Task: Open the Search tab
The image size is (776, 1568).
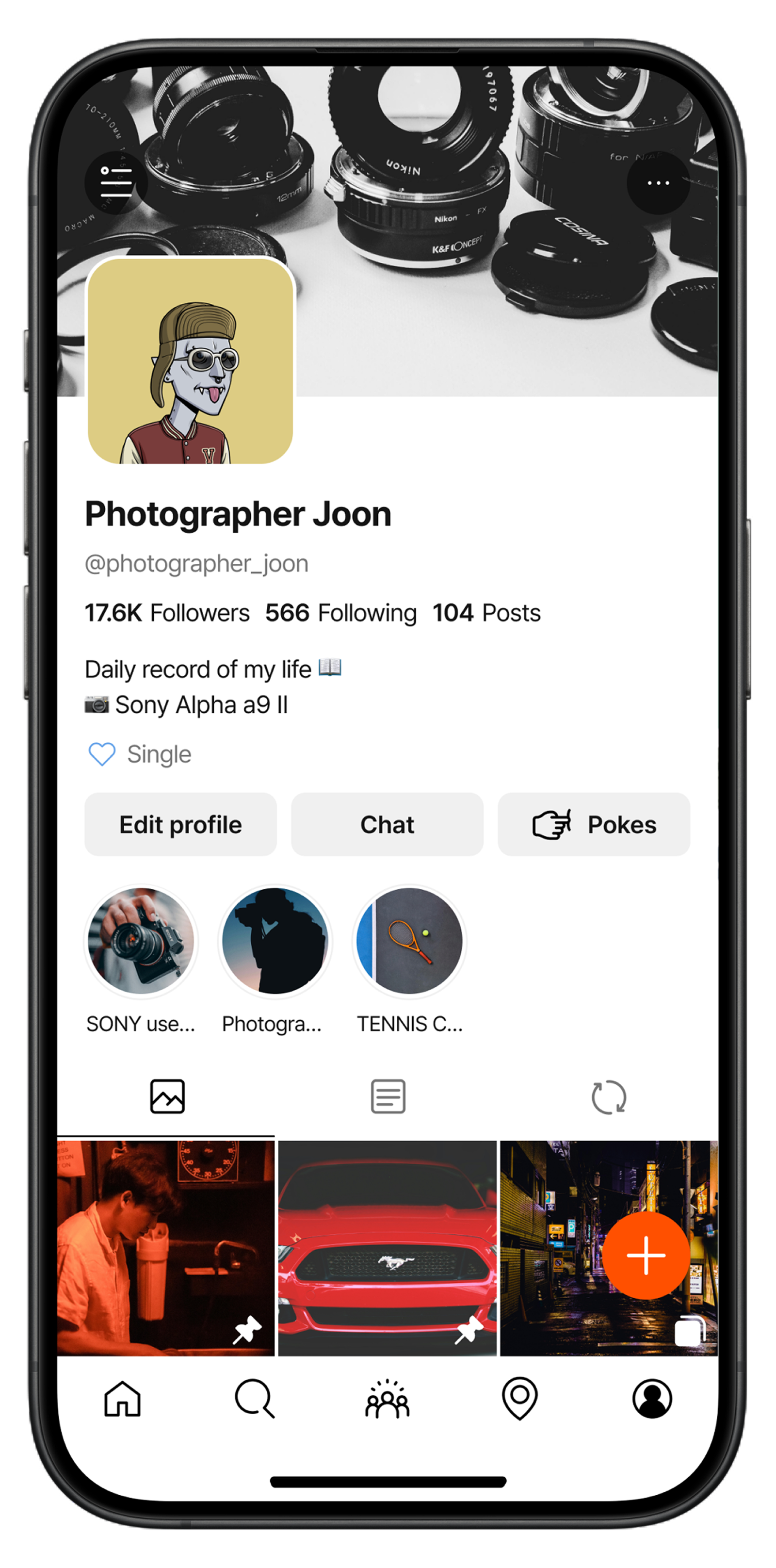Action: click(x=255, y=1399)
